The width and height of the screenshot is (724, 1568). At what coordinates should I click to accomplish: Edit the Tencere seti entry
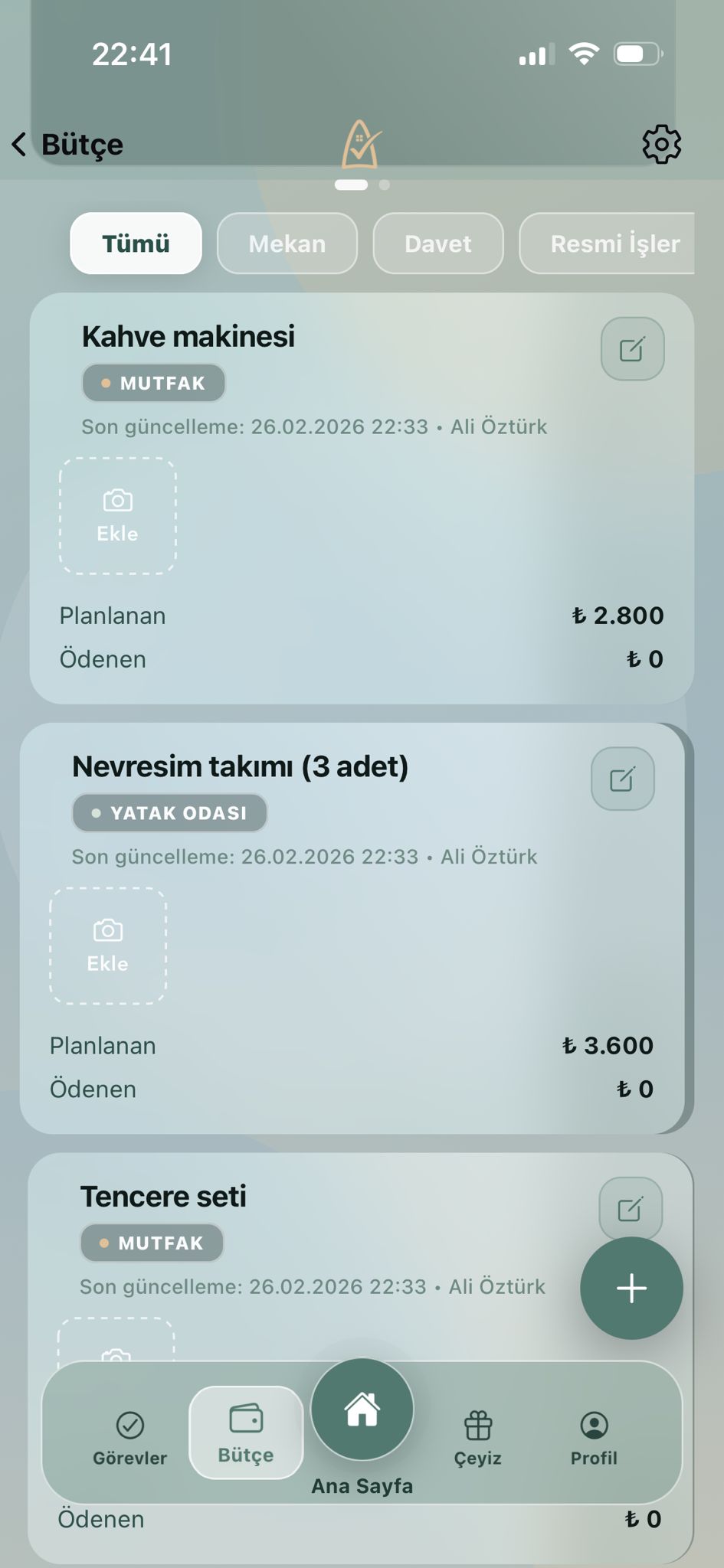(631, 1210)
